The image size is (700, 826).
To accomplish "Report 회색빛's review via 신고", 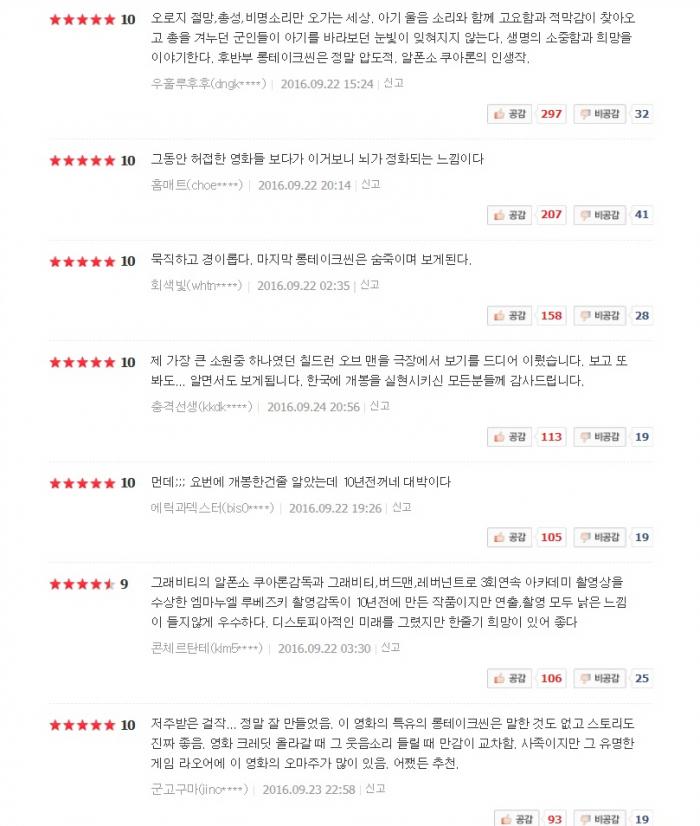I will point(370,285).
